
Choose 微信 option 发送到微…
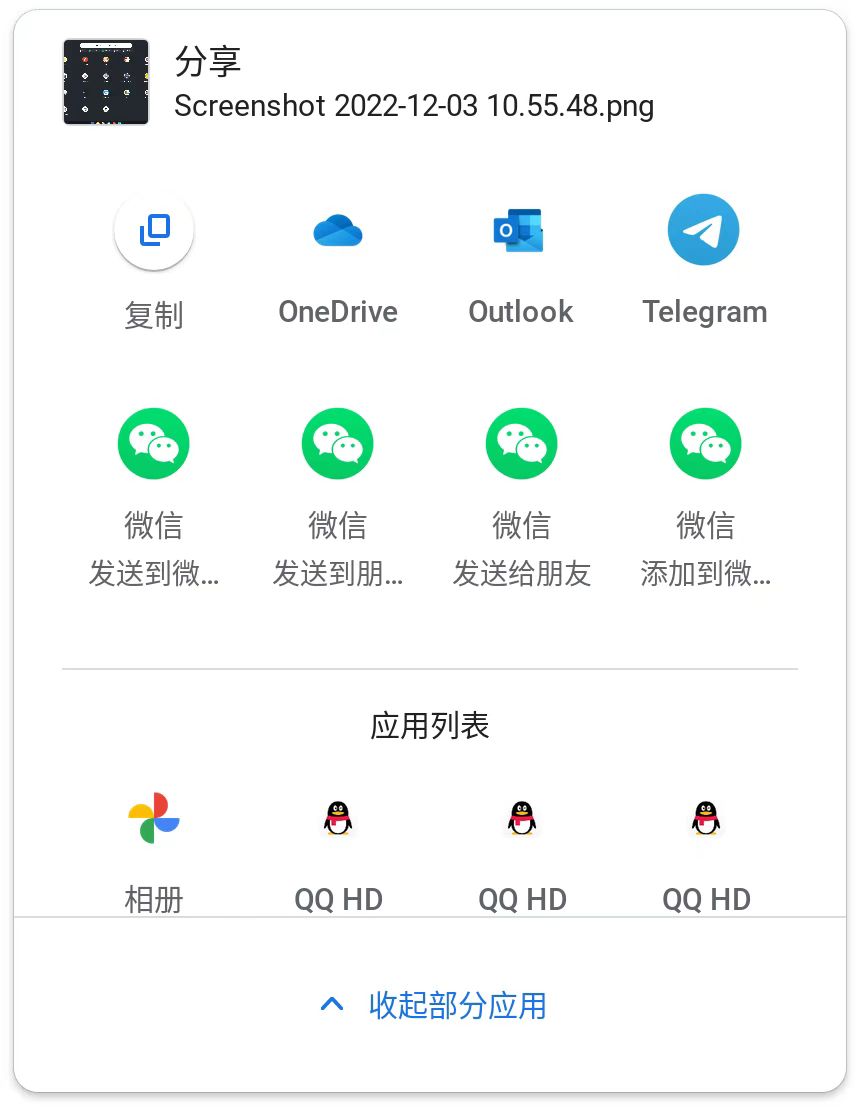pyautogui.click(x=154, y=444)
